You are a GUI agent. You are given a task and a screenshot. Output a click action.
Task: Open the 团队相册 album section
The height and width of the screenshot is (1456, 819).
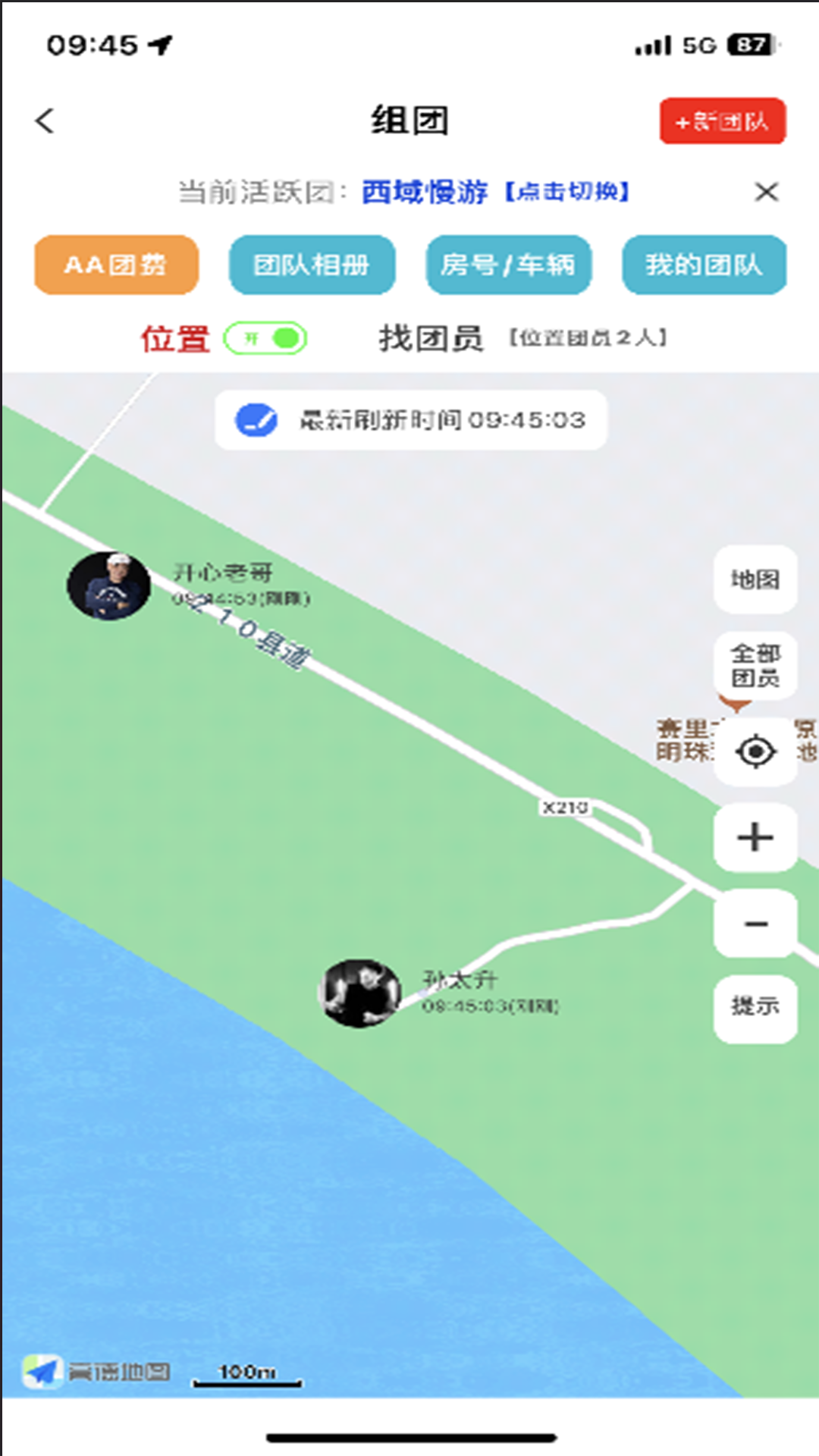(312, 265)
